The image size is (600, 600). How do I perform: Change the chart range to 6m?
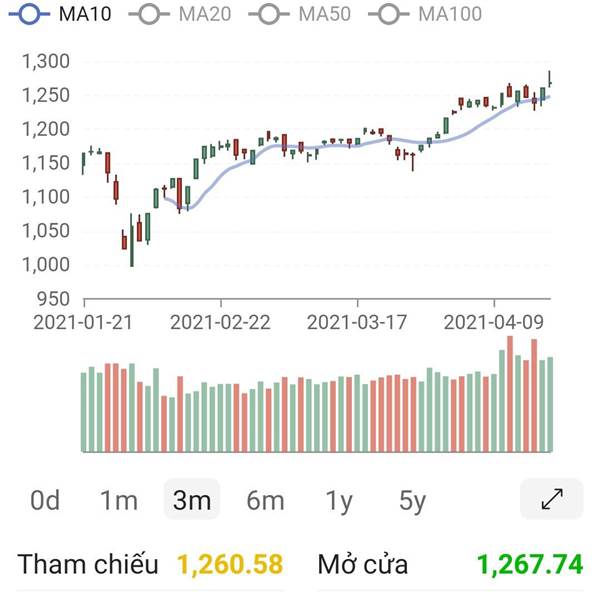[265, 500]
